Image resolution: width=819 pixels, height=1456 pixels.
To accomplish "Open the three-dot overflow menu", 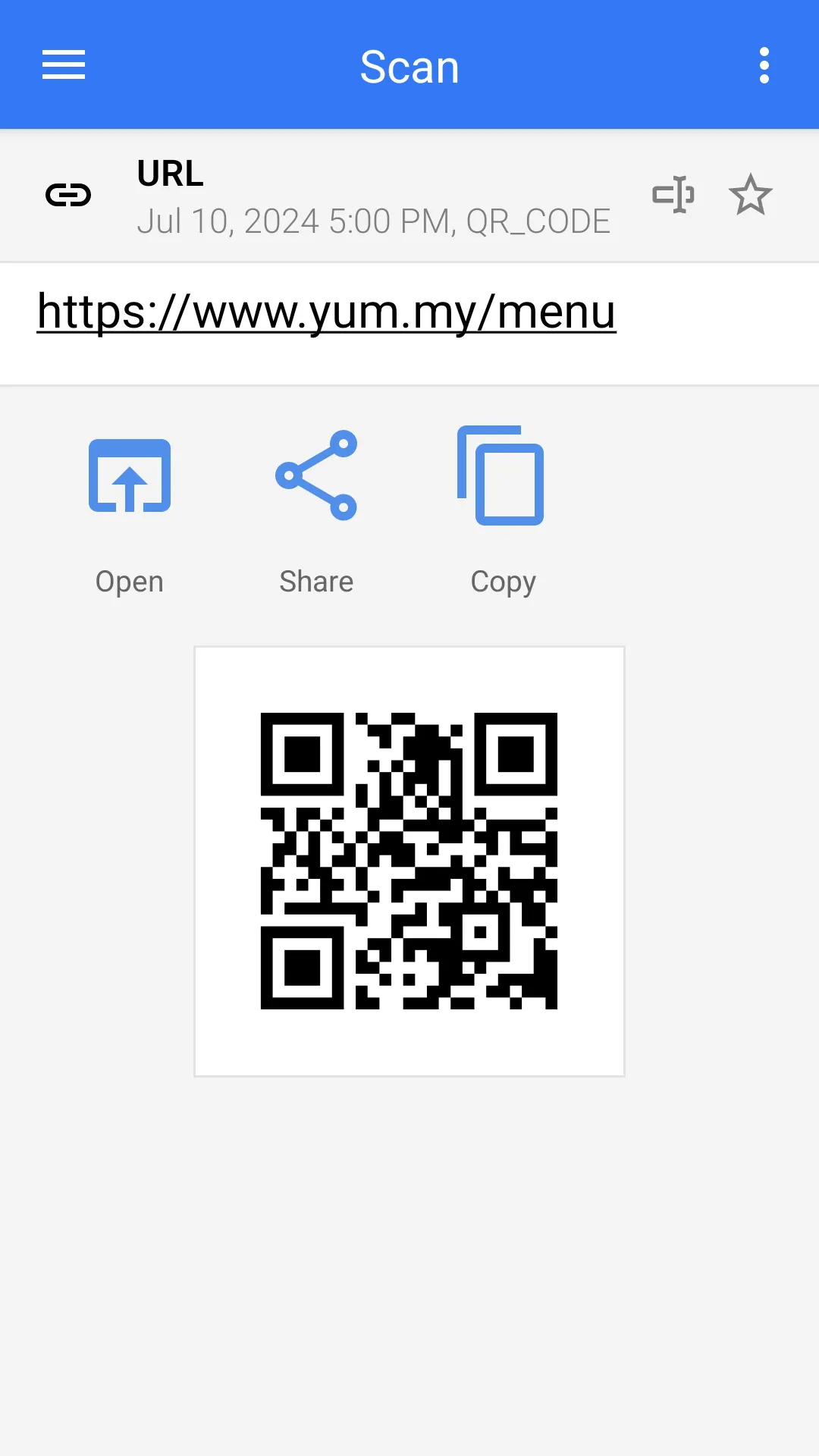I will pos(764,65).
